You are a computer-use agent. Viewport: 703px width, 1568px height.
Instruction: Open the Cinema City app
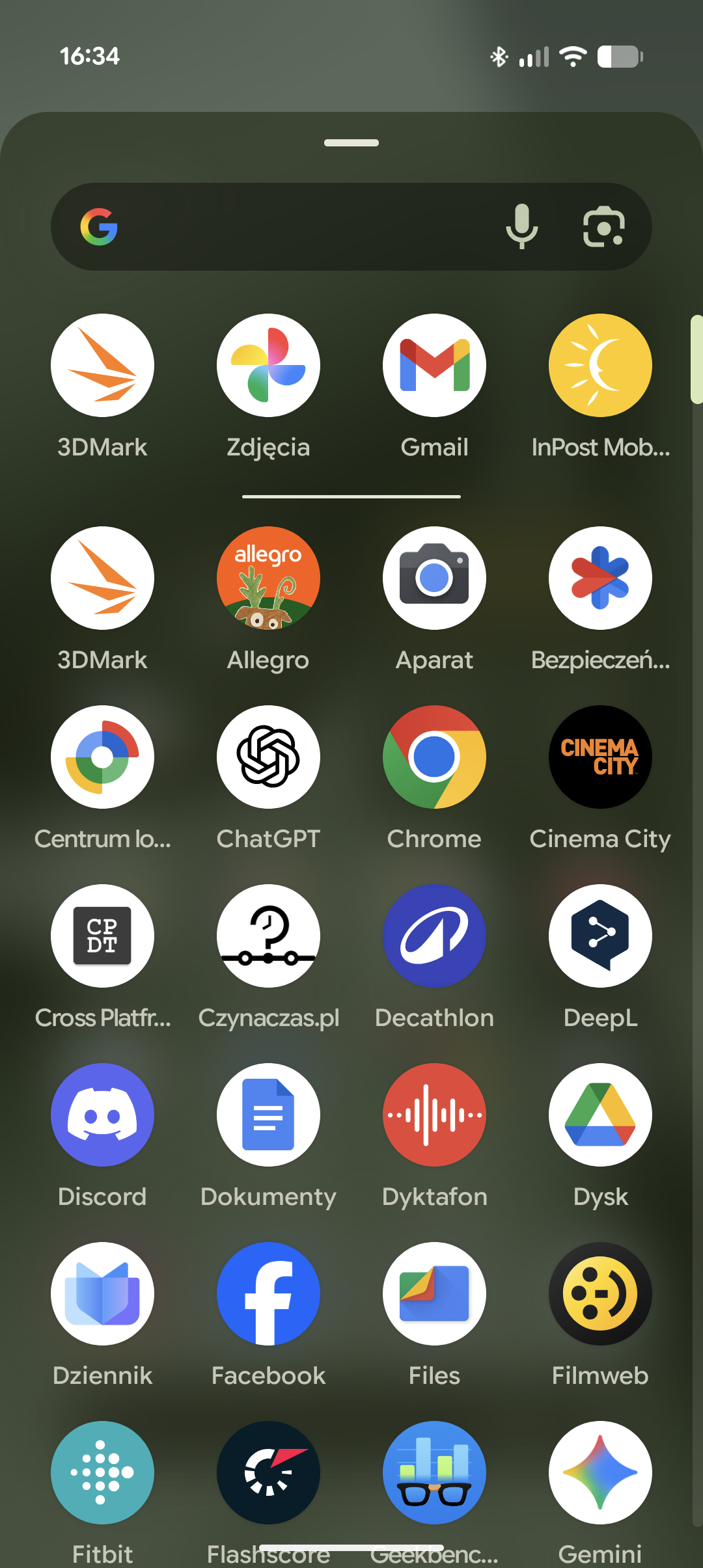click(600, 757)
